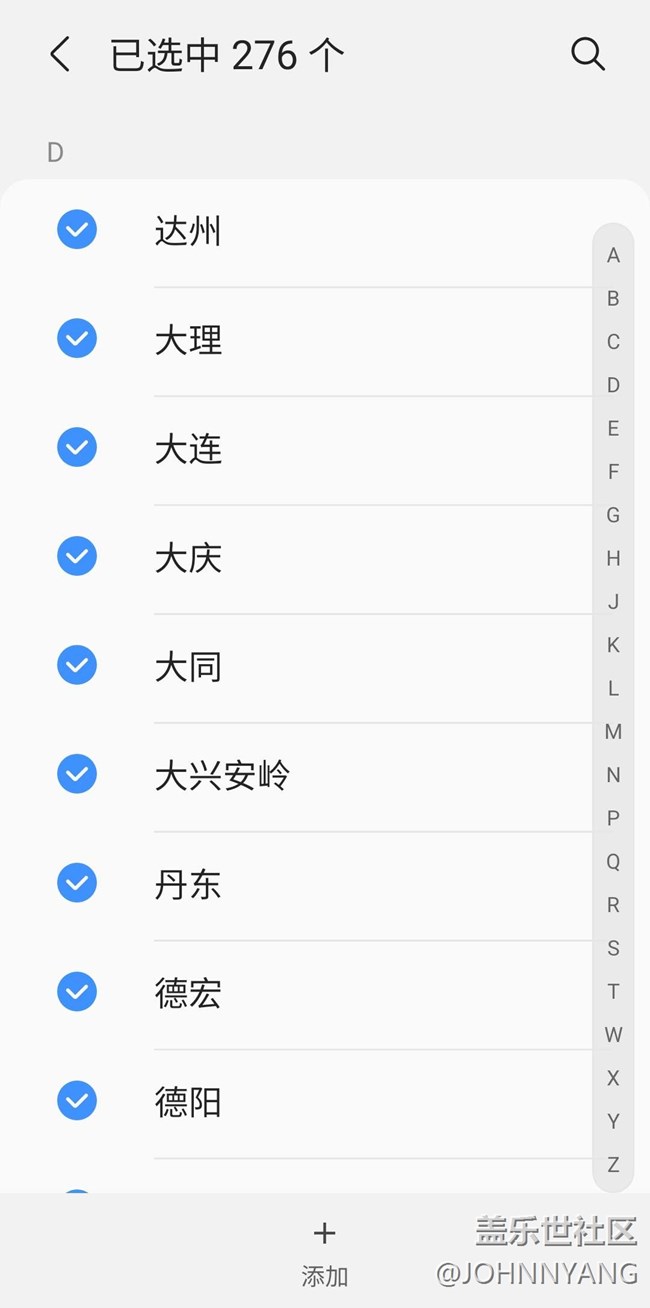The width and height of the screenshot is (650, 1308).
Task: Deselect the 大兴安岭 row
Action: 77,775
